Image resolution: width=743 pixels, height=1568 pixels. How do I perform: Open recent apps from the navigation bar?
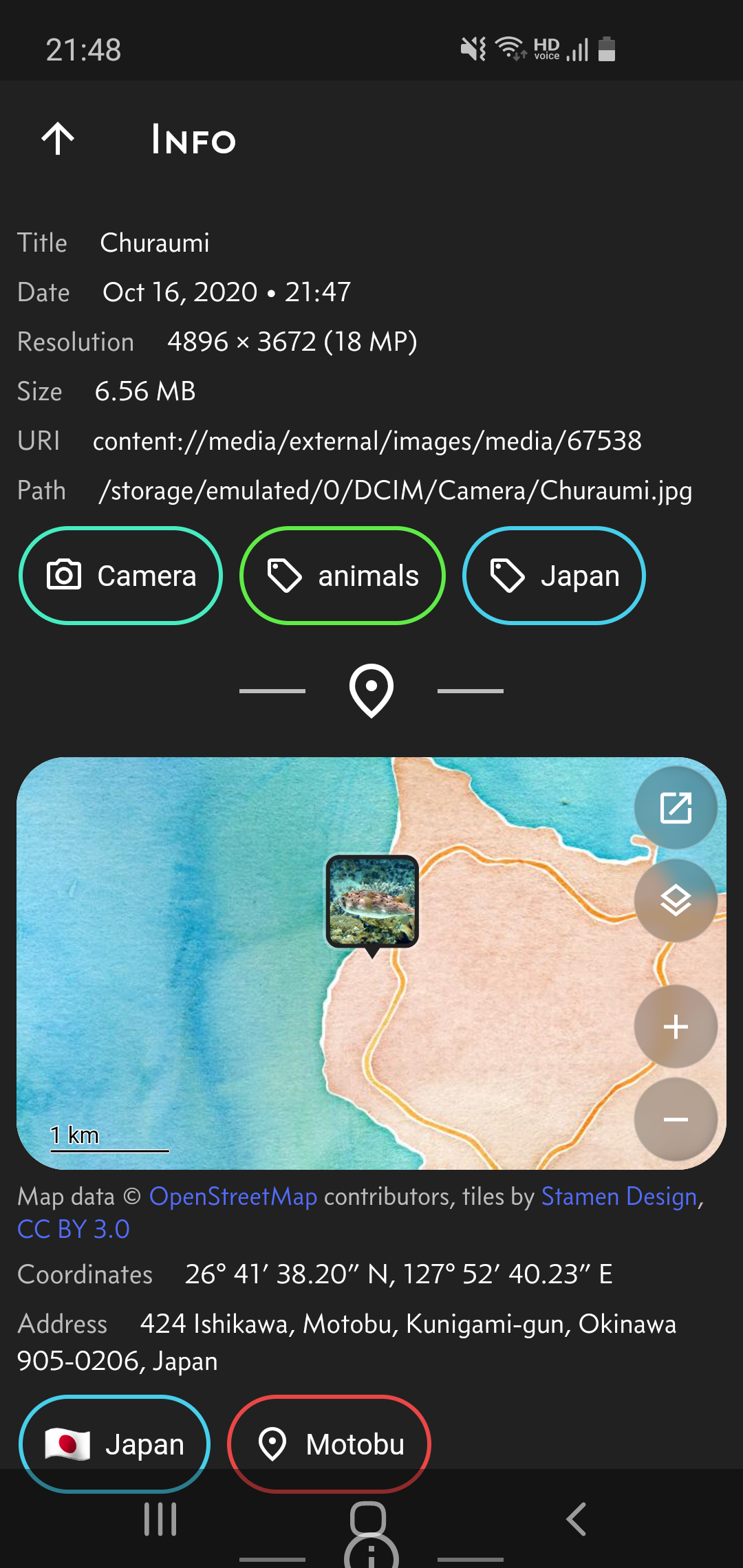coord(160,1519)
